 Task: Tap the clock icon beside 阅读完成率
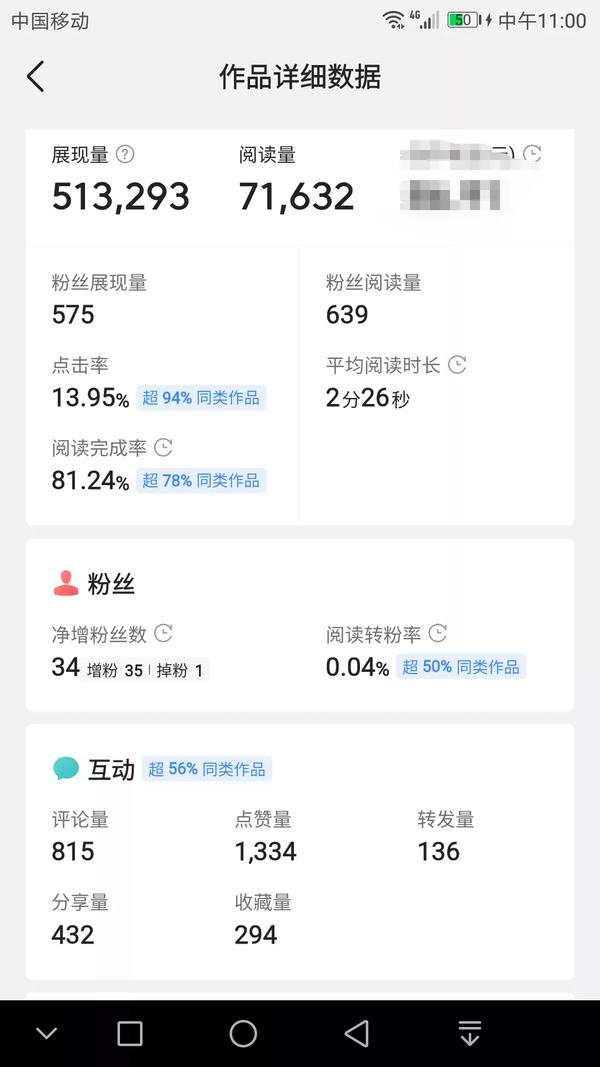pyautogui.click(x=163, y=448)
